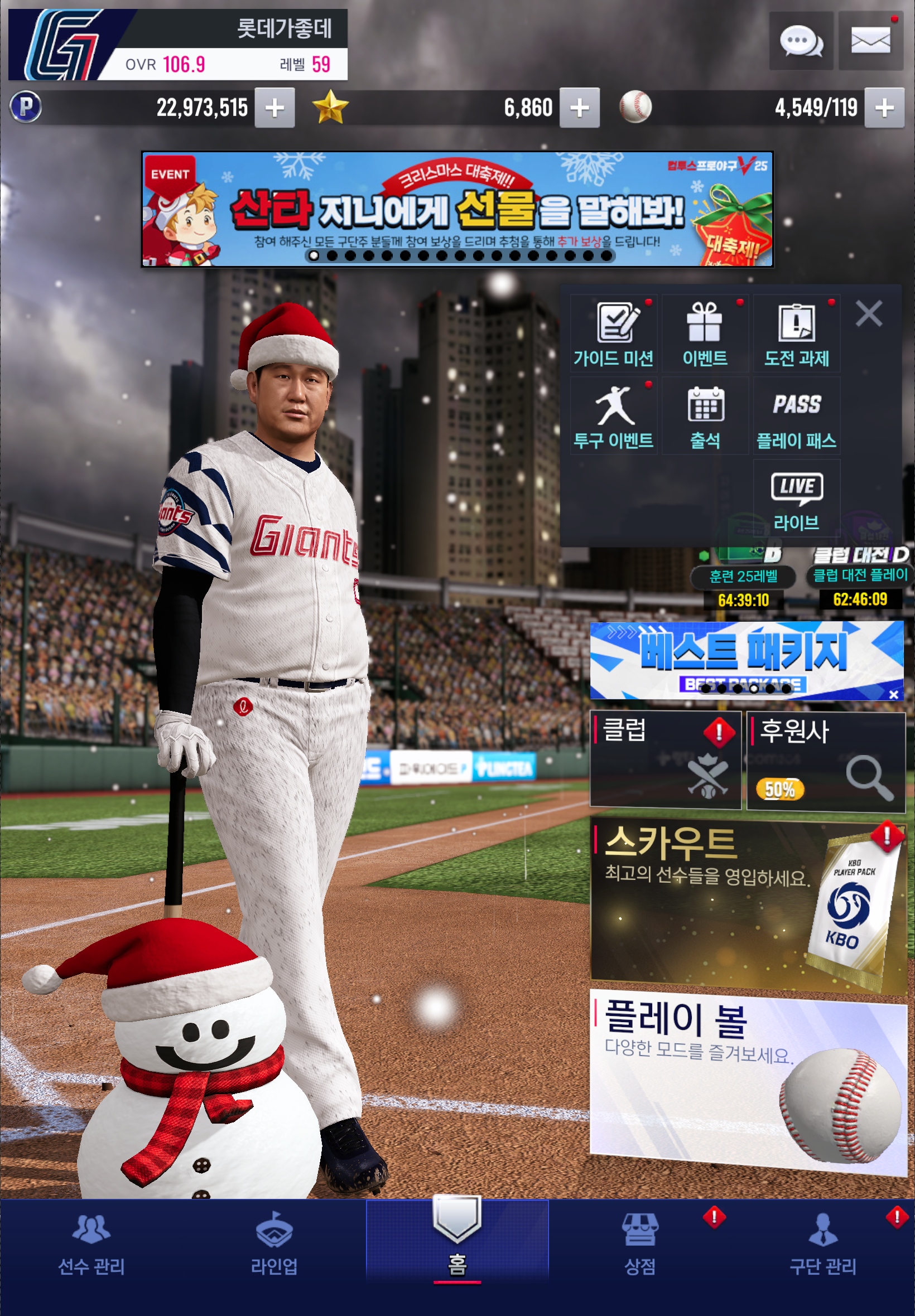
Task: Add more stars with plus button
Action: click(579, 108)
